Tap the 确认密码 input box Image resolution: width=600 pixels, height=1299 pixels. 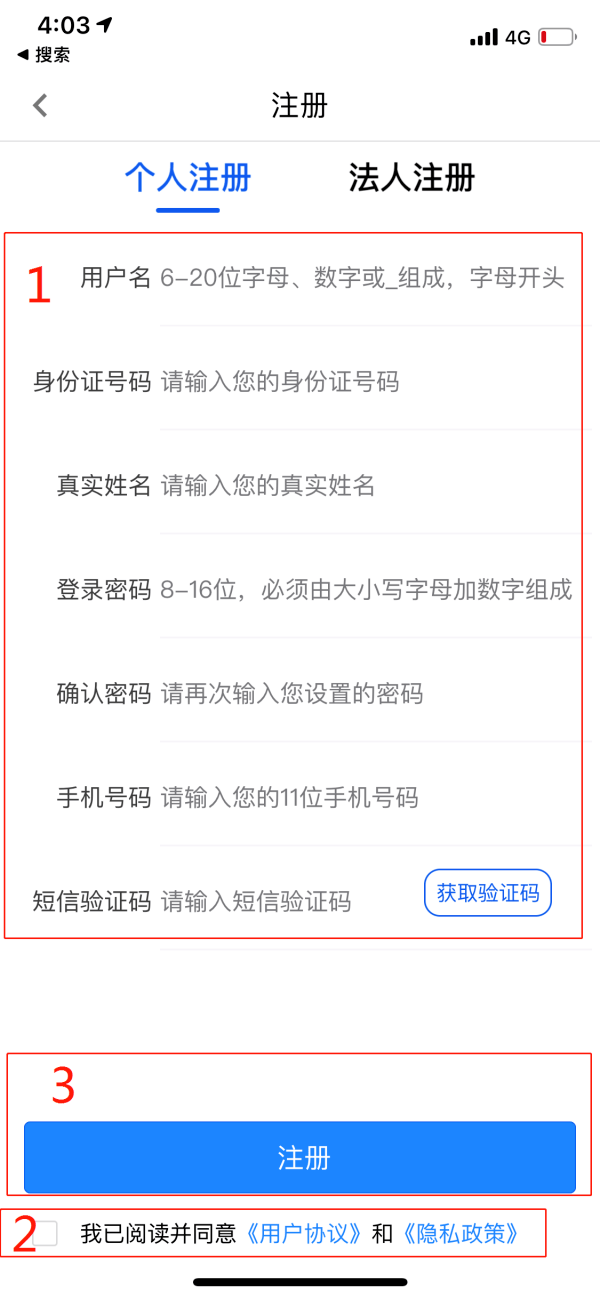tap(362, 694)
